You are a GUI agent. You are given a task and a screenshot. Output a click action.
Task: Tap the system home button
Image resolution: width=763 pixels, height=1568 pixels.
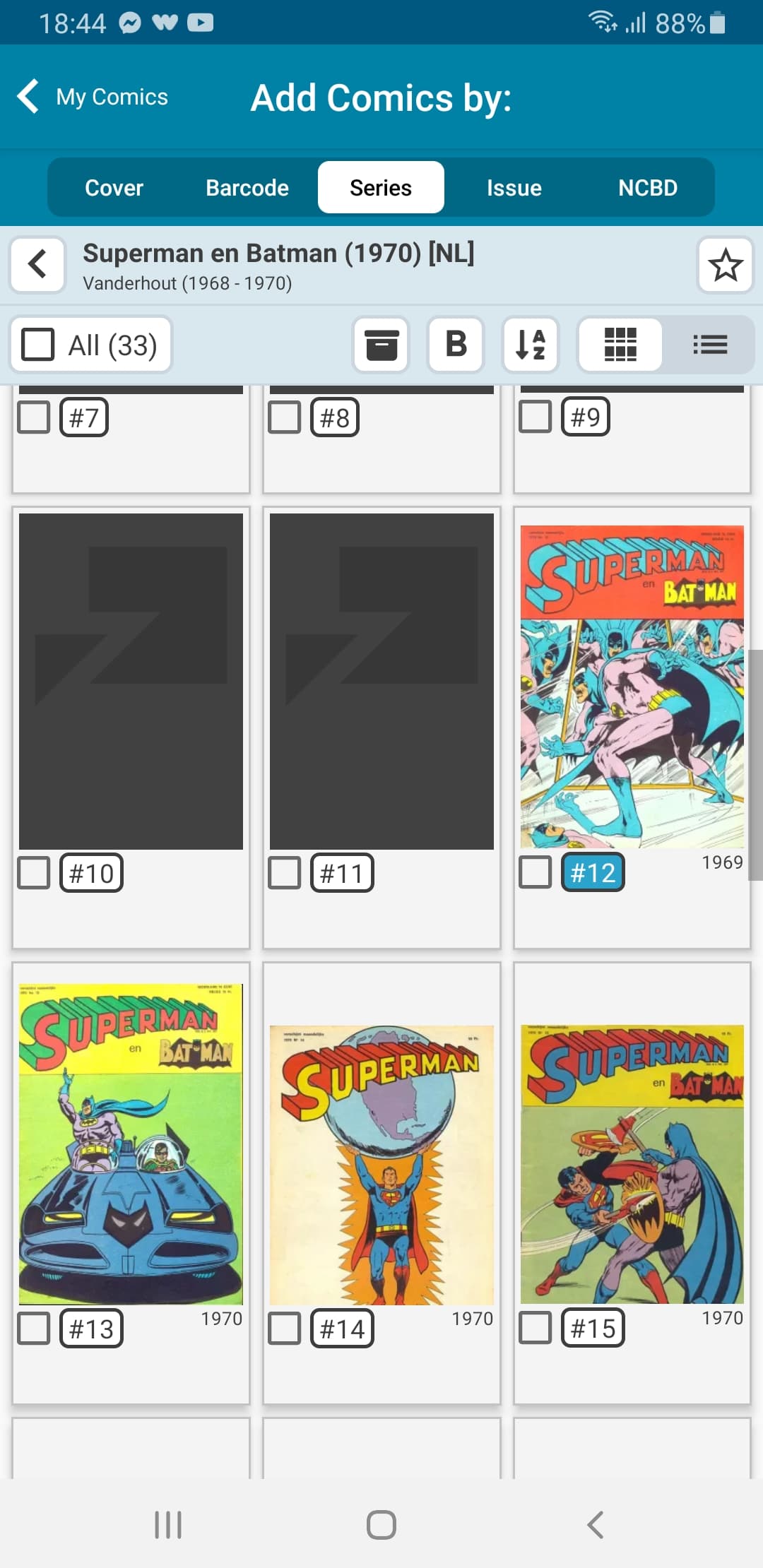(x=381, y=1524)
